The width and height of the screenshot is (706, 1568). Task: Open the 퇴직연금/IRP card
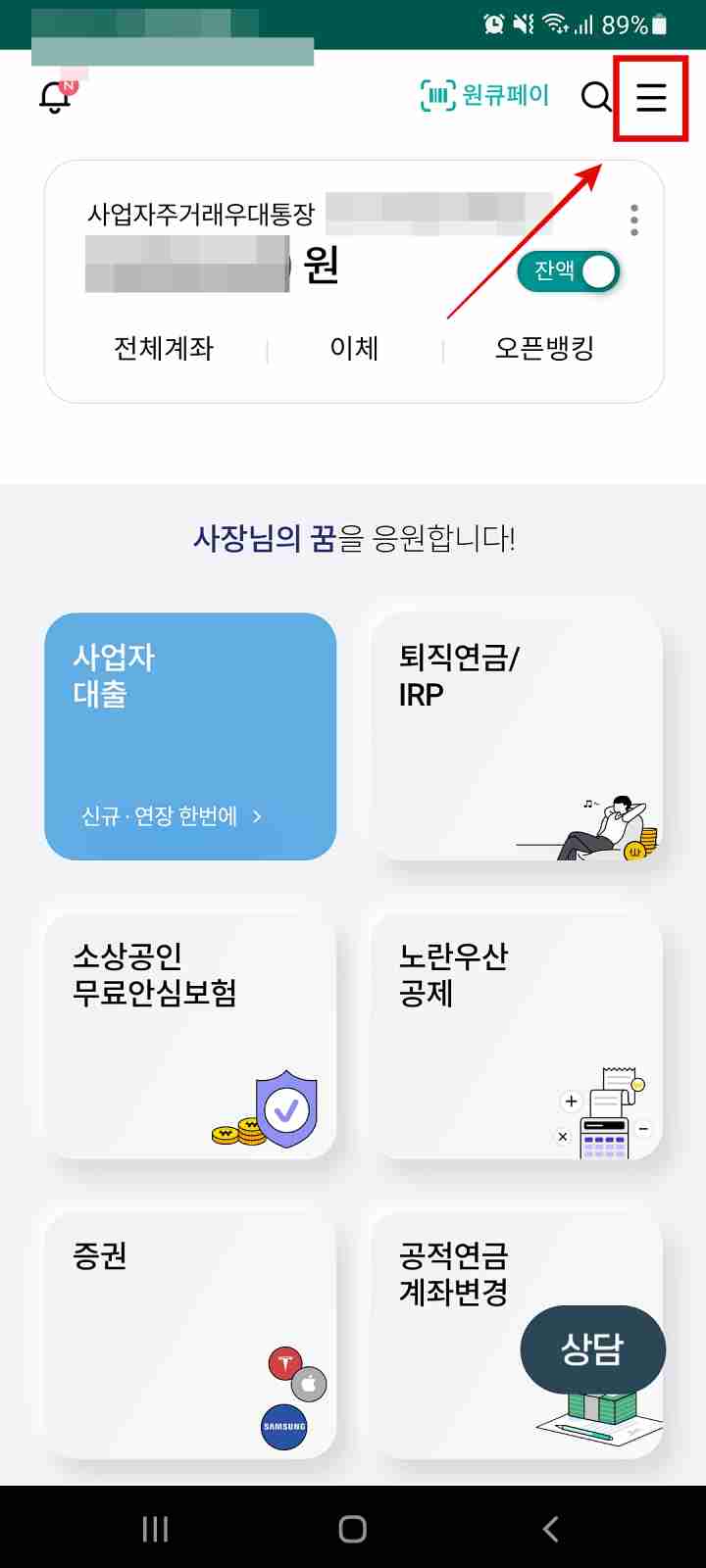coord(517,736)
